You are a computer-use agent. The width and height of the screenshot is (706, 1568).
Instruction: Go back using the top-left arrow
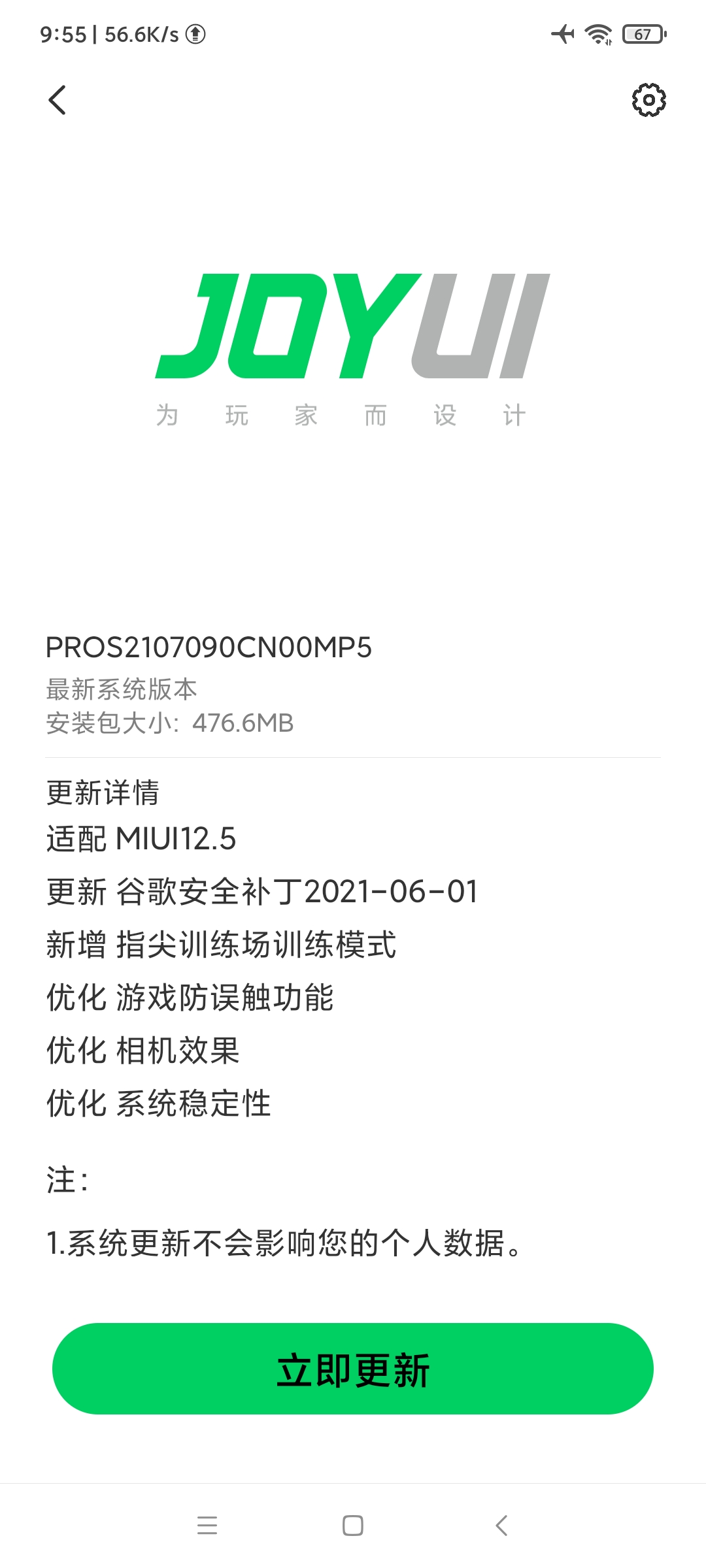pyautogui.click(x=58, y=100)
